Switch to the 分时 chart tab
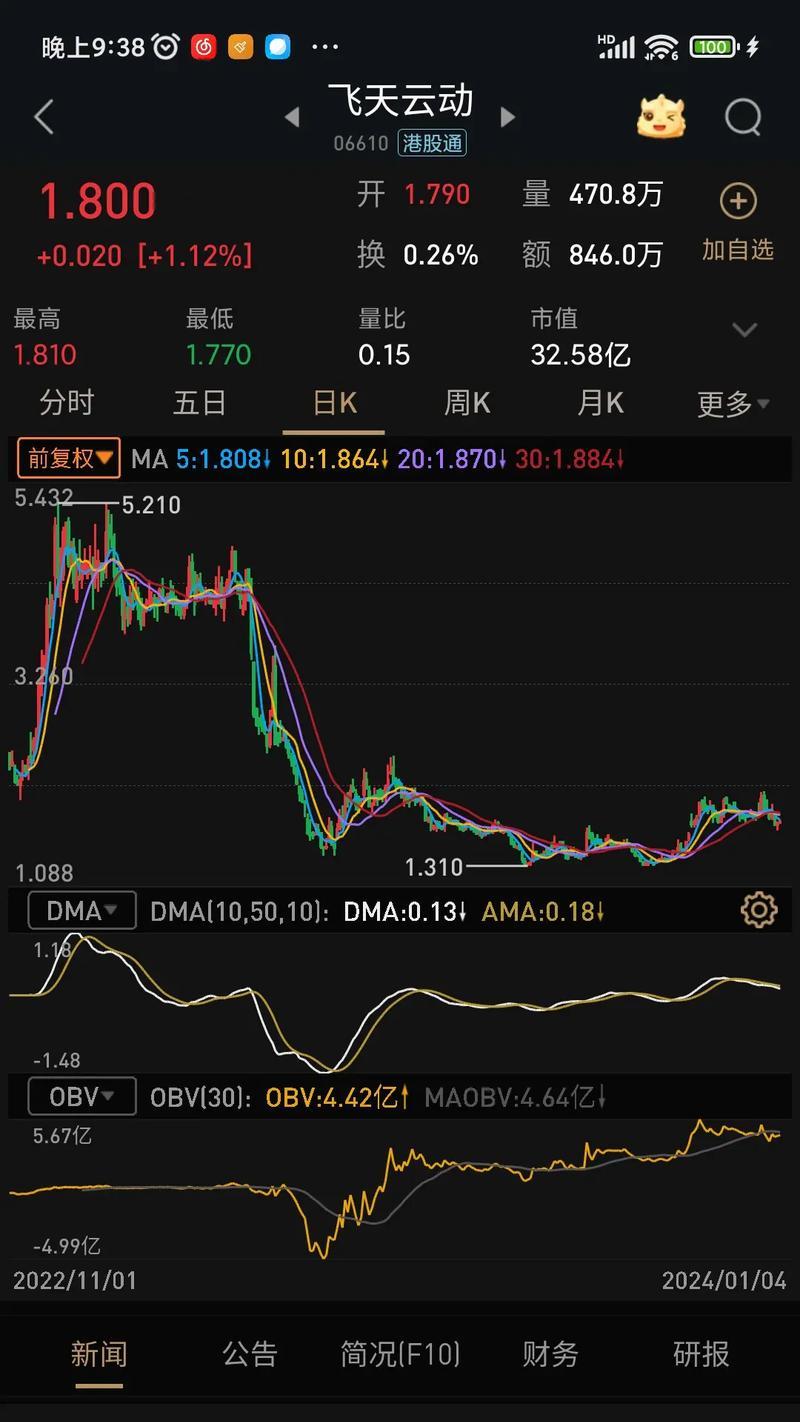Image resolution: width=800 pixels, height=1422 pixels. (x=66, y=403)
